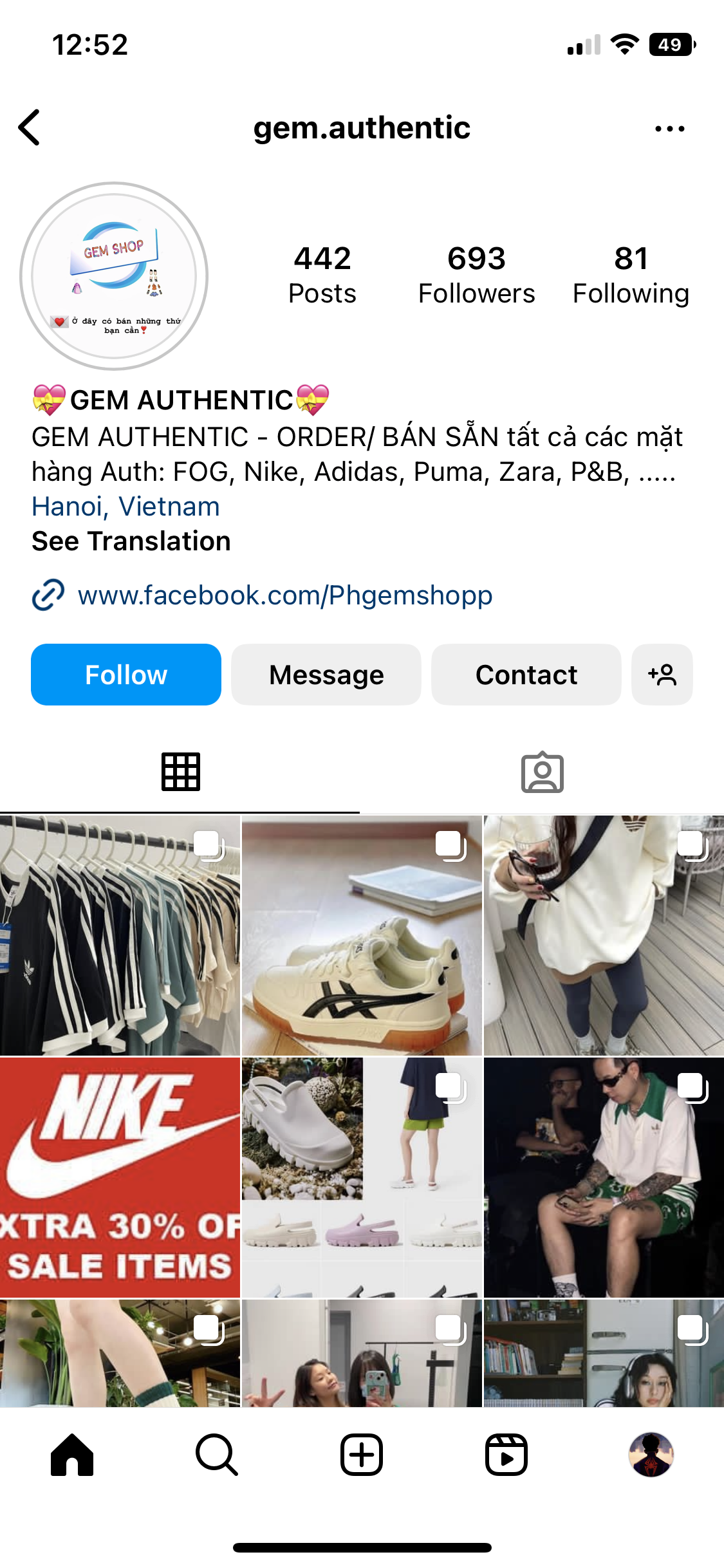The height and width of the screenshot is (1568, 724).
Task: Open the Hanoi, Vietnam location link
Action: (126, 507)
